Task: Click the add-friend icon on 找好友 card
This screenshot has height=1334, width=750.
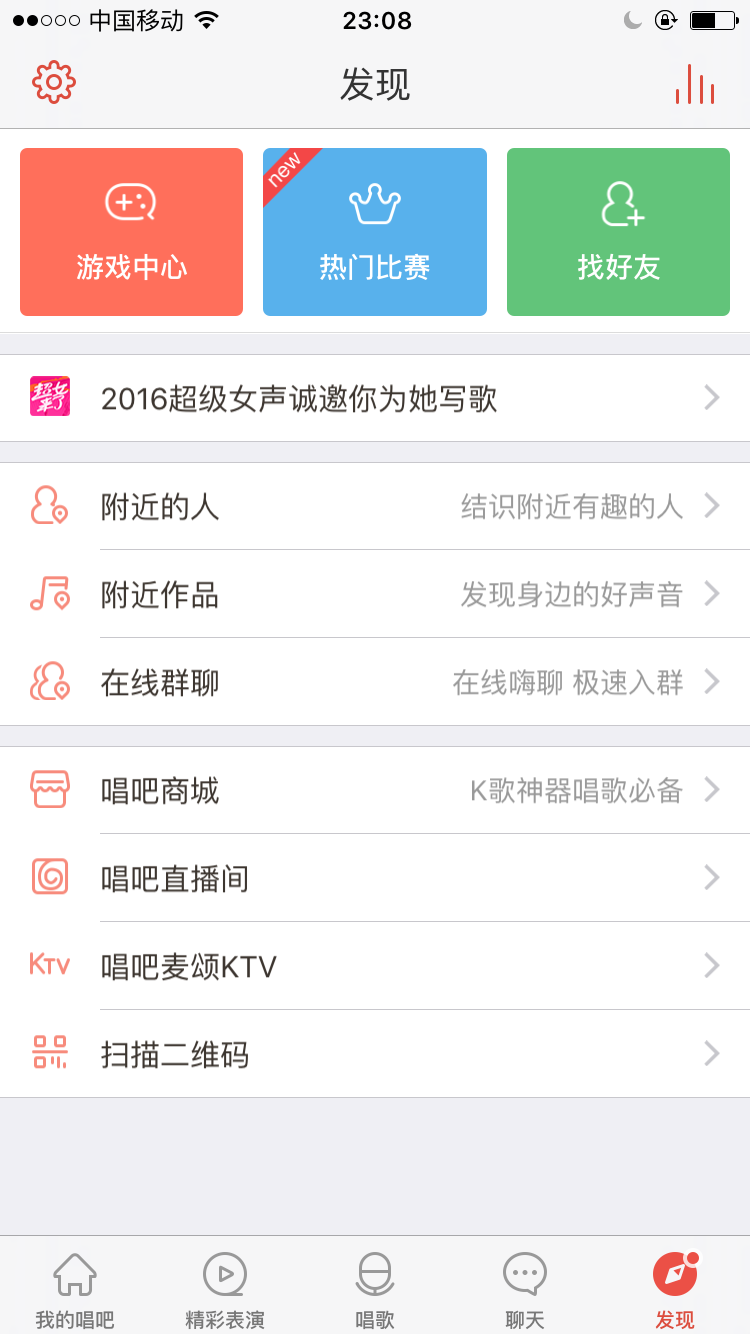Action: (617, 201)
